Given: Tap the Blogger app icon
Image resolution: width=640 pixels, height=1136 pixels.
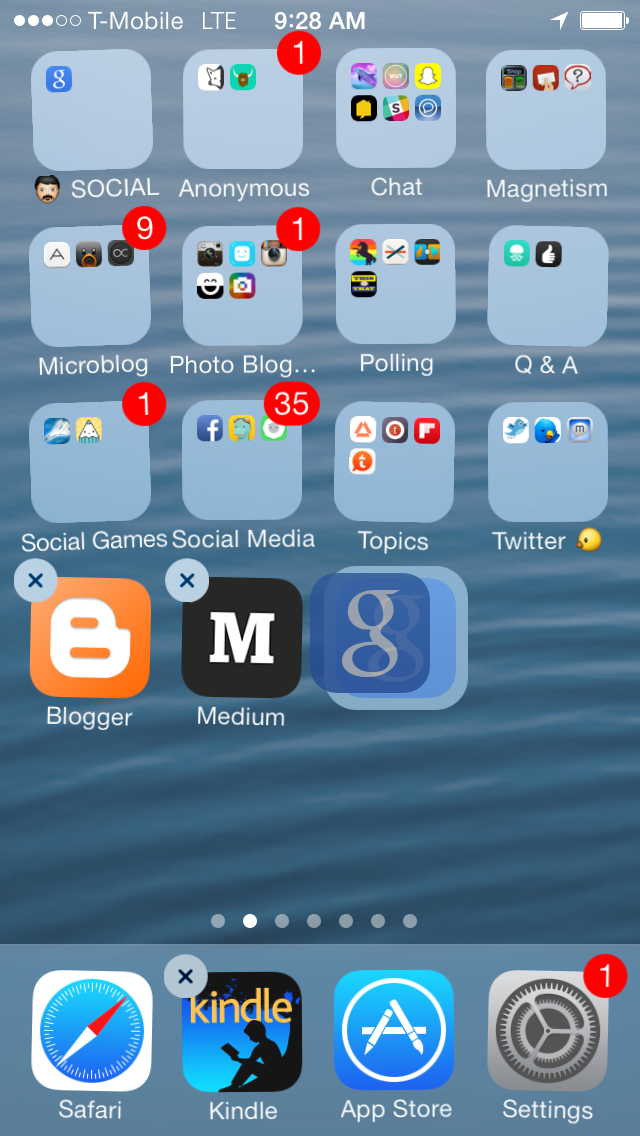Looking at the screenshot, I should tap(91, 638).
